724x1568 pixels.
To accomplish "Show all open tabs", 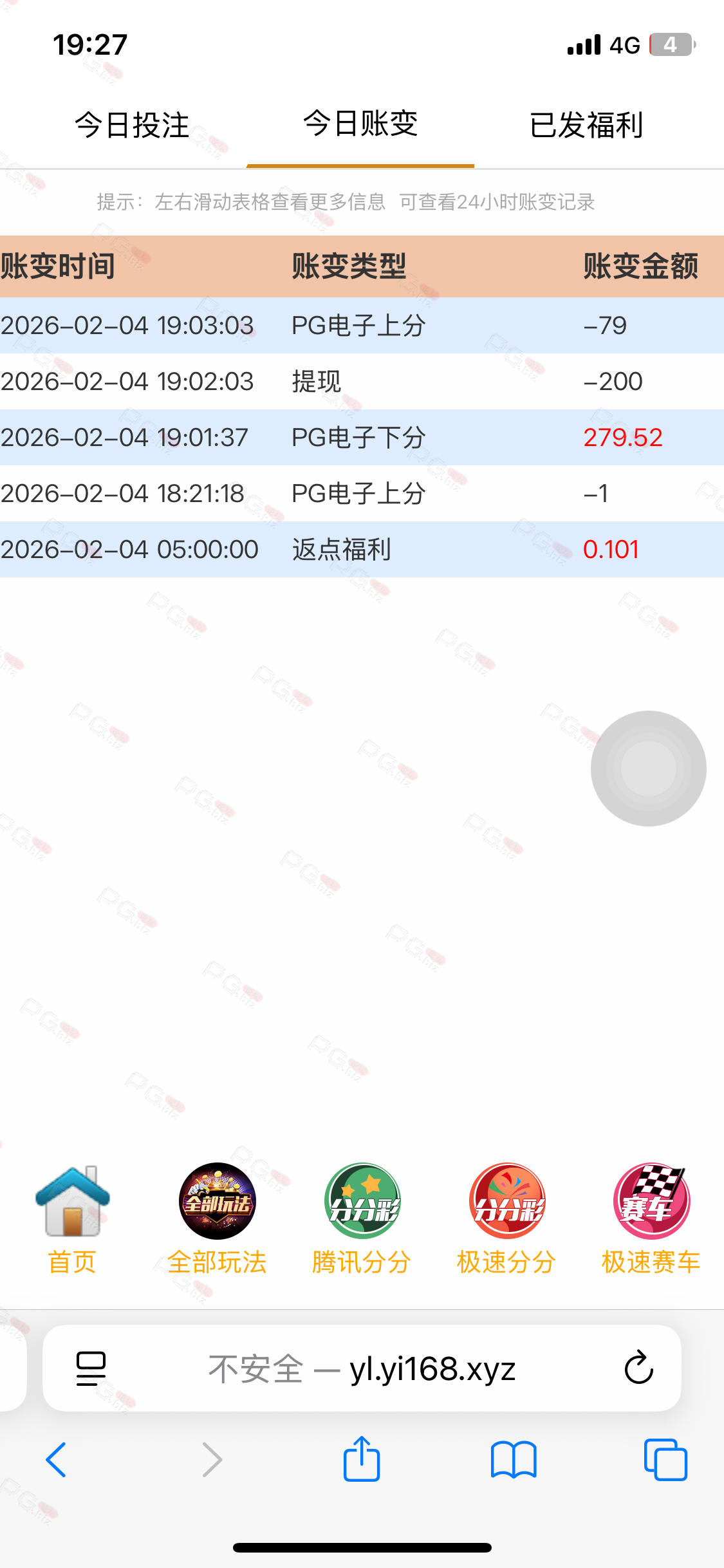I will [x=665, y=1459].
